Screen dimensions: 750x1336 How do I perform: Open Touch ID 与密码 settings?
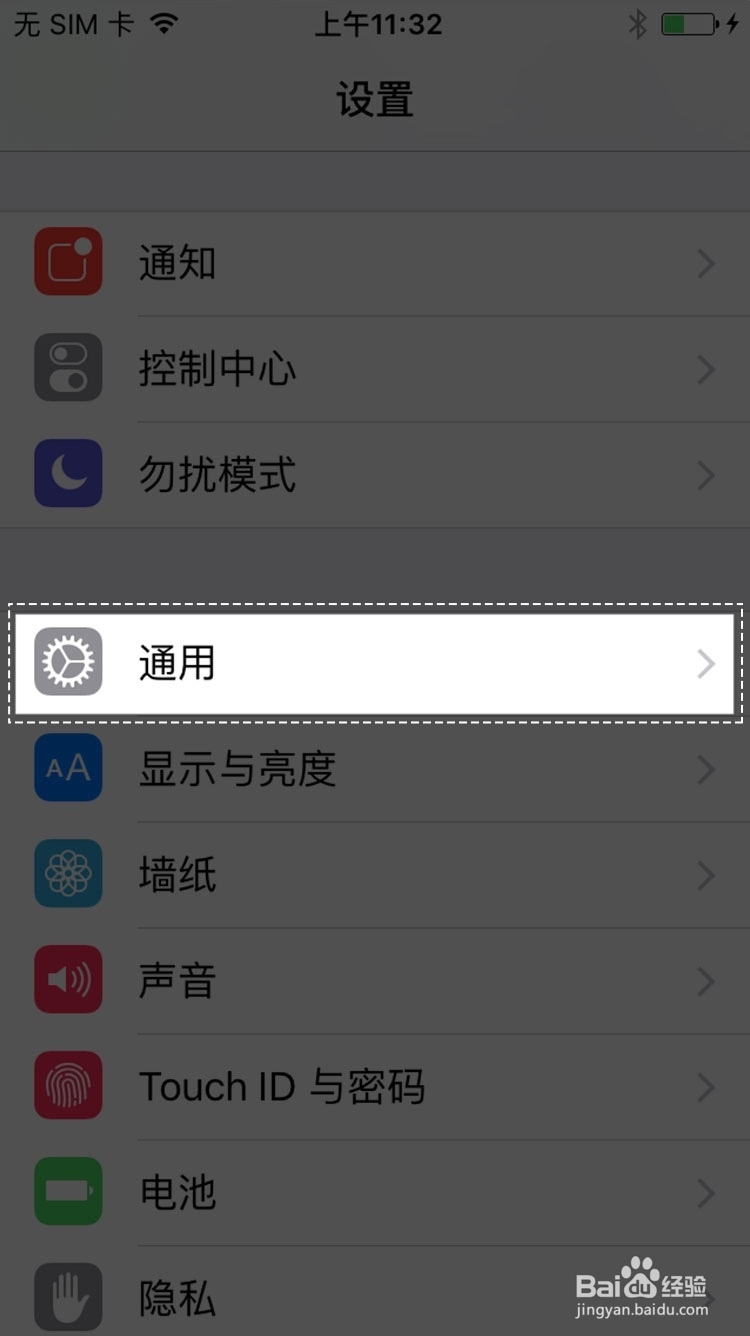pos(375,1087)
